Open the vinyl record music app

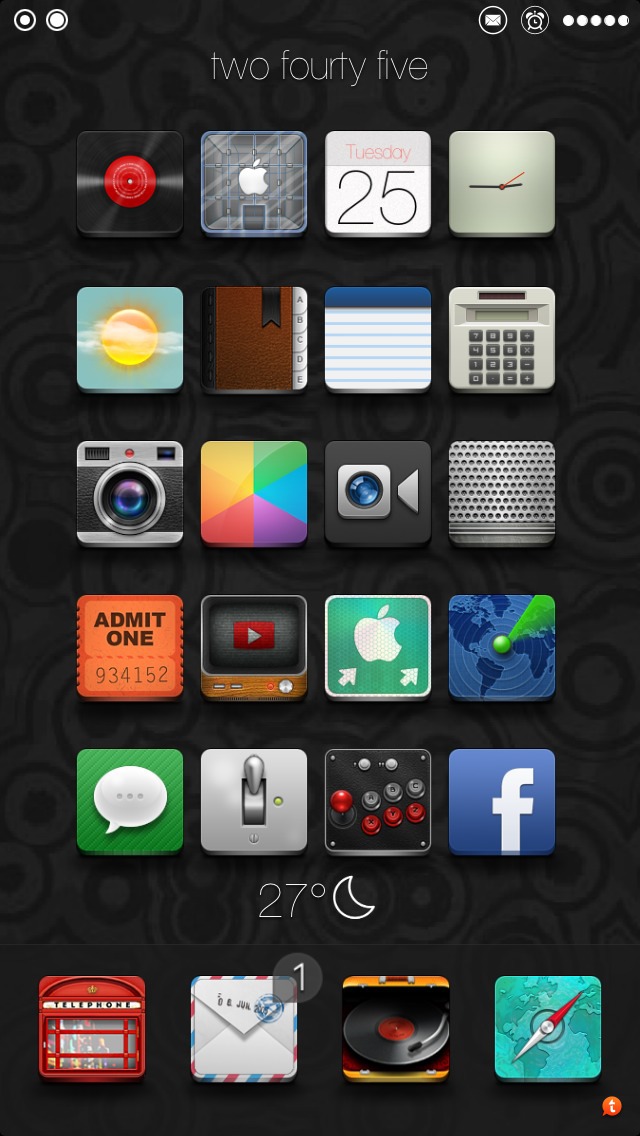(130, 183)
